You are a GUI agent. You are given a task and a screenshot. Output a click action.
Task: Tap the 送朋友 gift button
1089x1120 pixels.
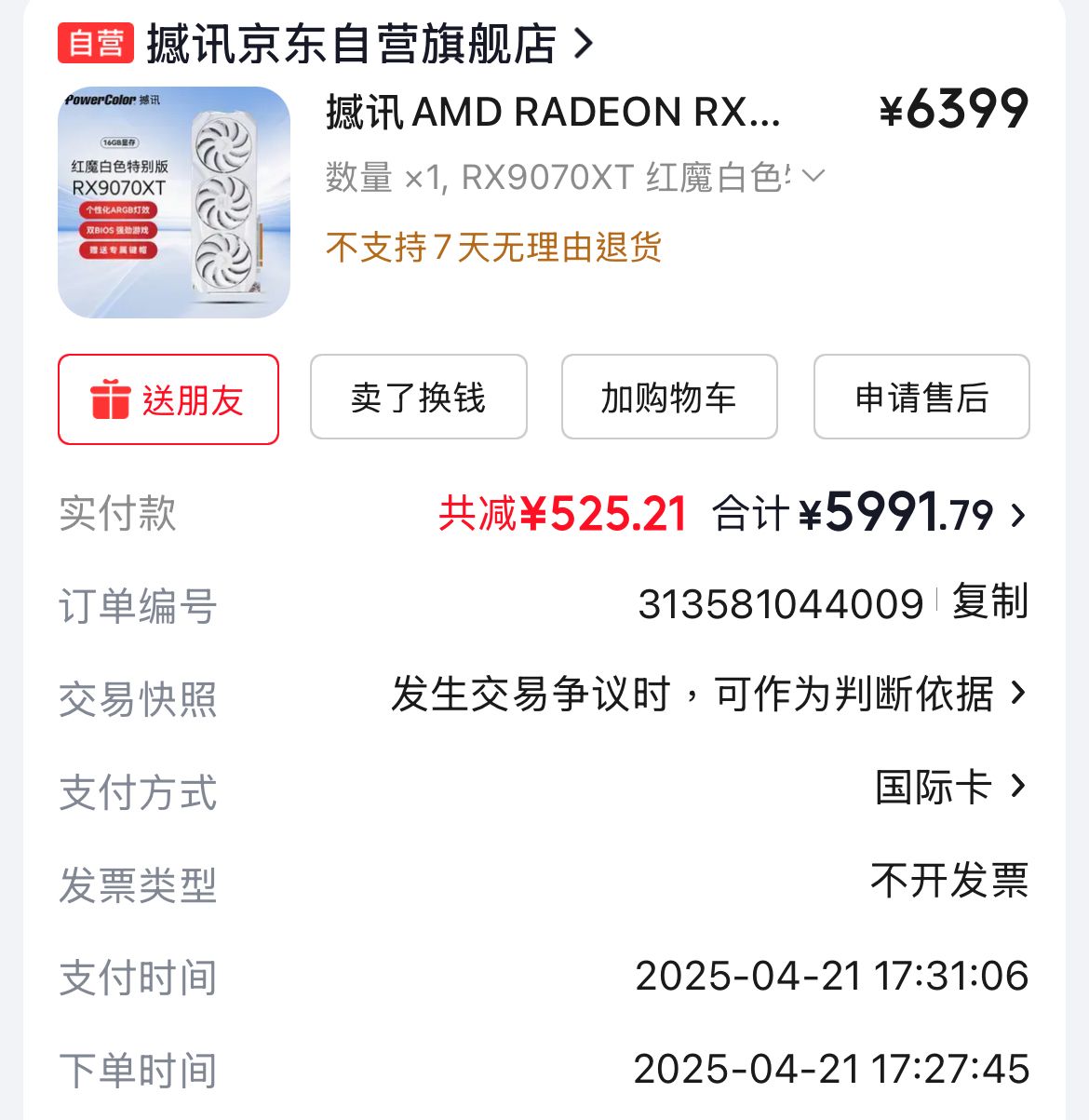(168, 399)
